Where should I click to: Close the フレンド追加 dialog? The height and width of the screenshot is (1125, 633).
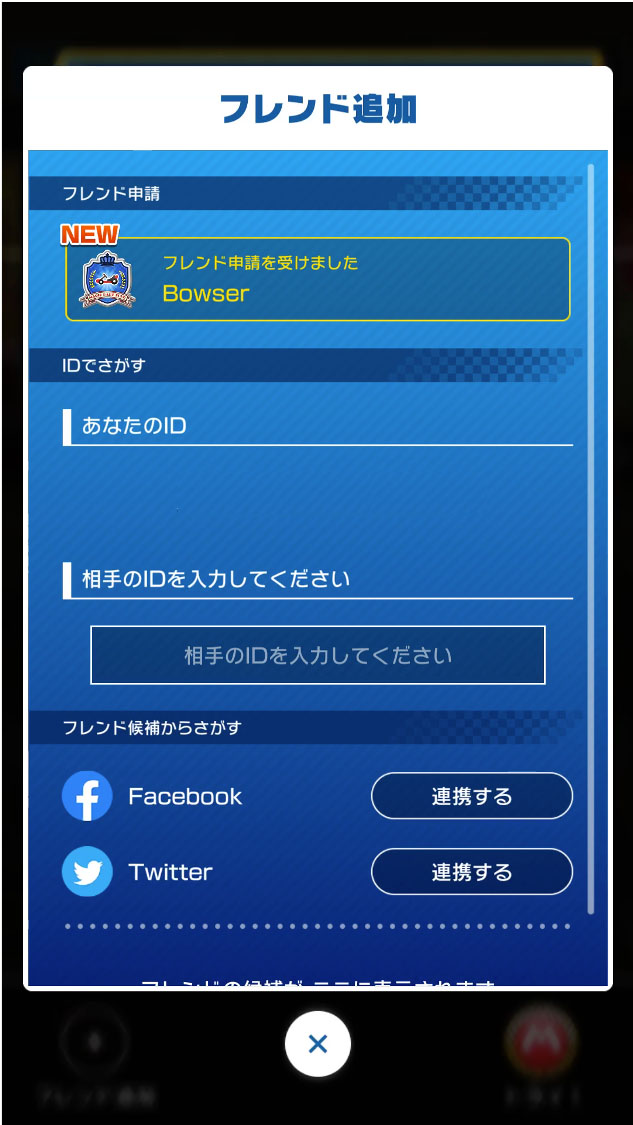[317, 1044]
